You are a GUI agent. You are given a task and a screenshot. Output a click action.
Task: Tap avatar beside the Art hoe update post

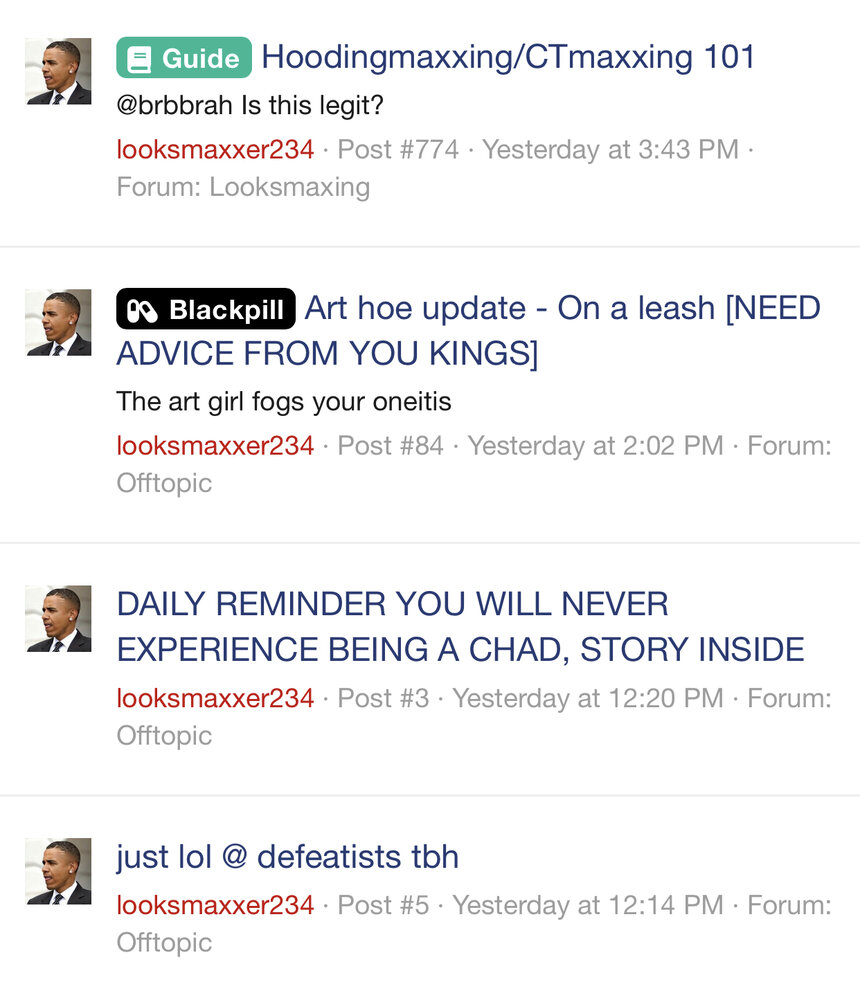click(x=58, y=323)
